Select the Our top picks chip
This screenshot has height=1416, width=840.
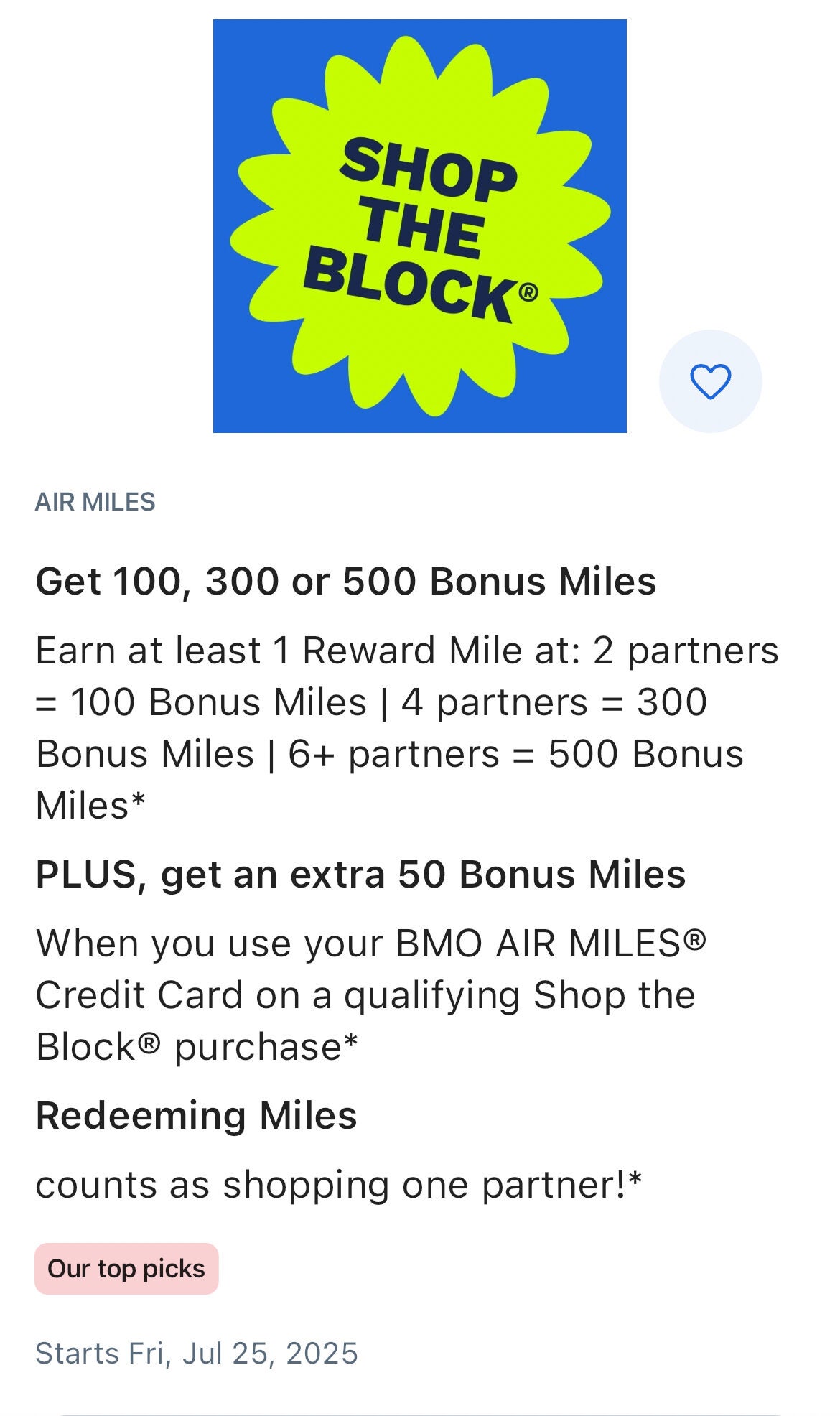[x=126, y=1269]
